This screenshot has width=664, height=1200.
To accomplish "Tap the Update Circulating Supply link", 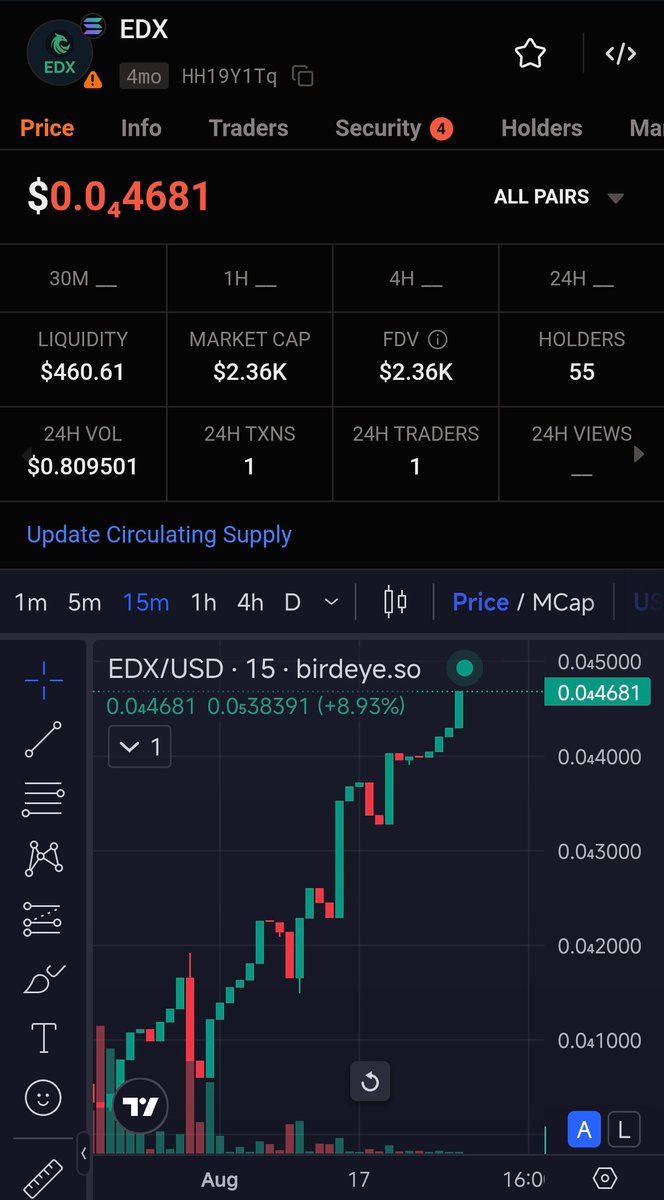I will click(159, 535).
